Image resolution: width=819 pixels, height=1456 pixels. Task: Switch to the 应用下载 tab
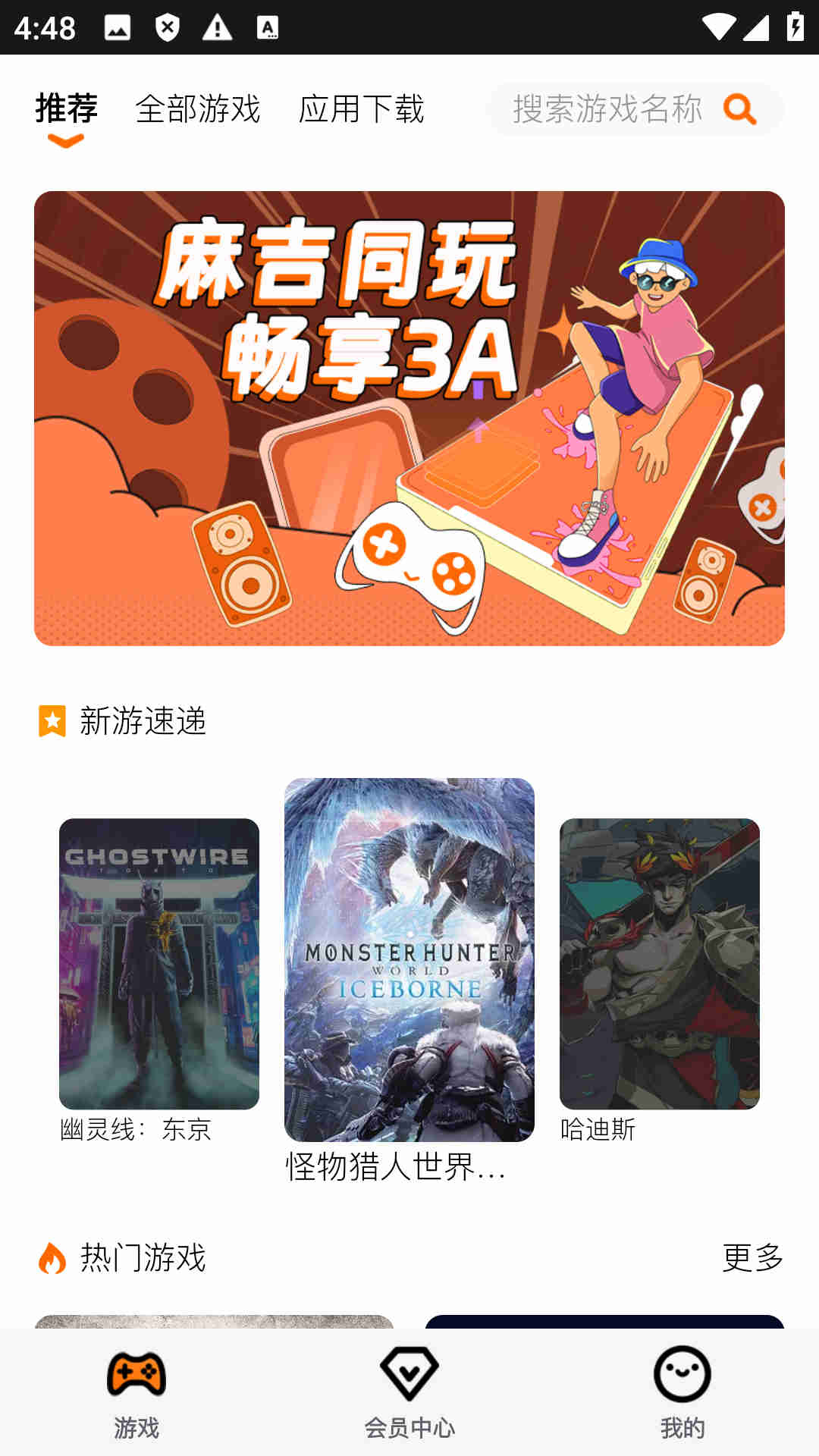coord(362,109)
